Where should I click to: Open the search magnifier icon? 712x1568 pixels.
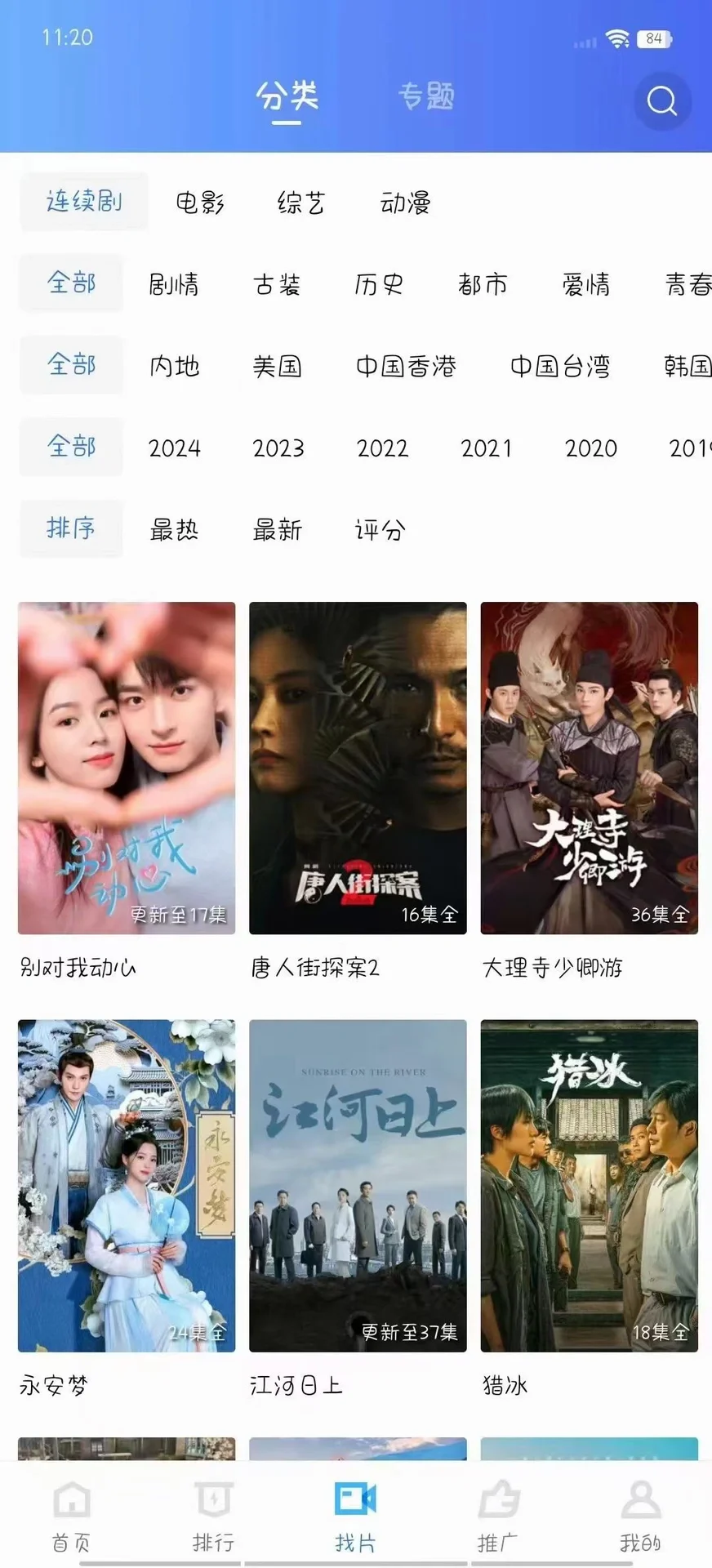click(661, 101)
